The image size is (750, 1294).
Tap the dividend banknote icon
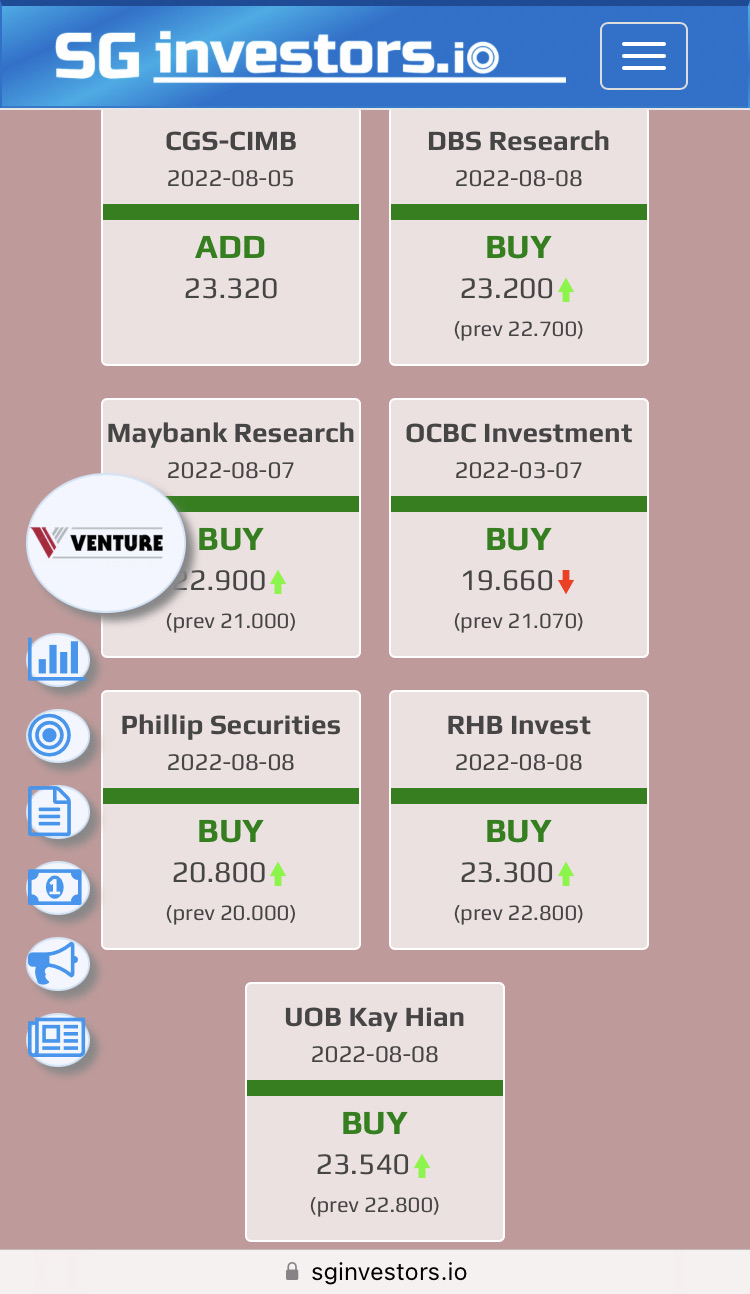(x=58, y=887)
